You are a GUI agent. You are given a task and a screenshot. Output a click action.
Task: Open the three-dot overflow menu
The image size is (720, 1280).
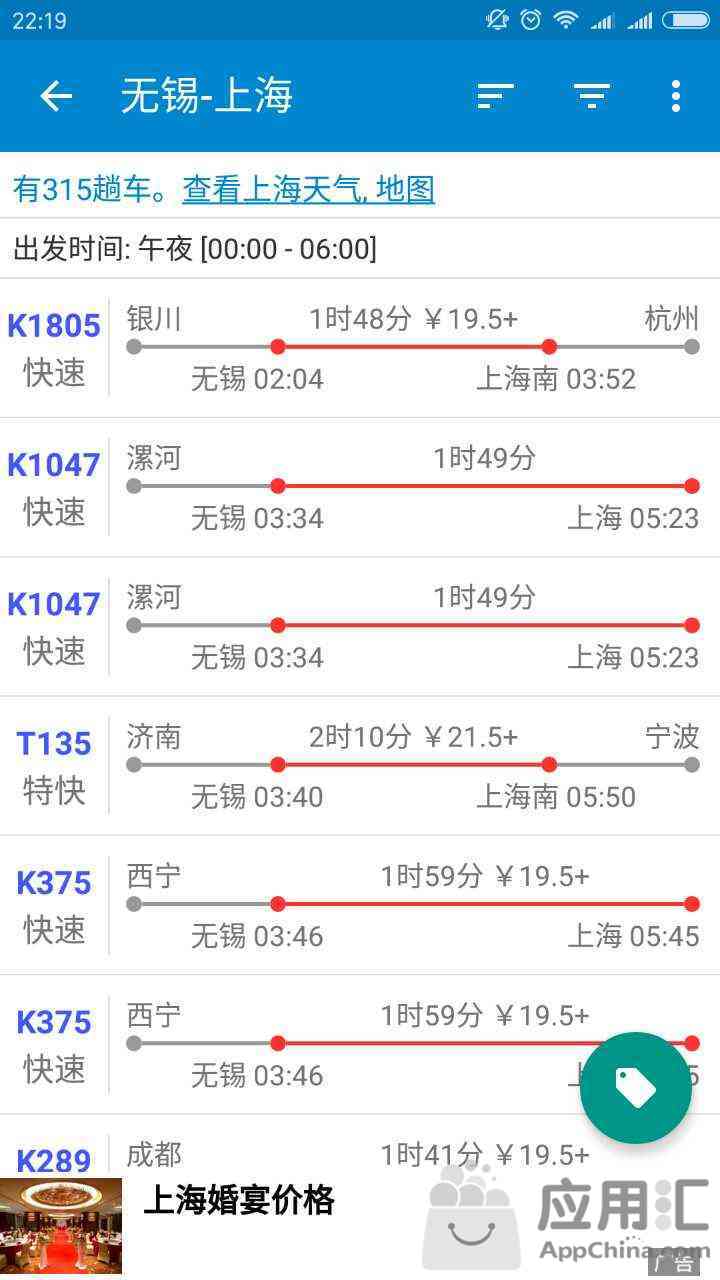(676, 96)
